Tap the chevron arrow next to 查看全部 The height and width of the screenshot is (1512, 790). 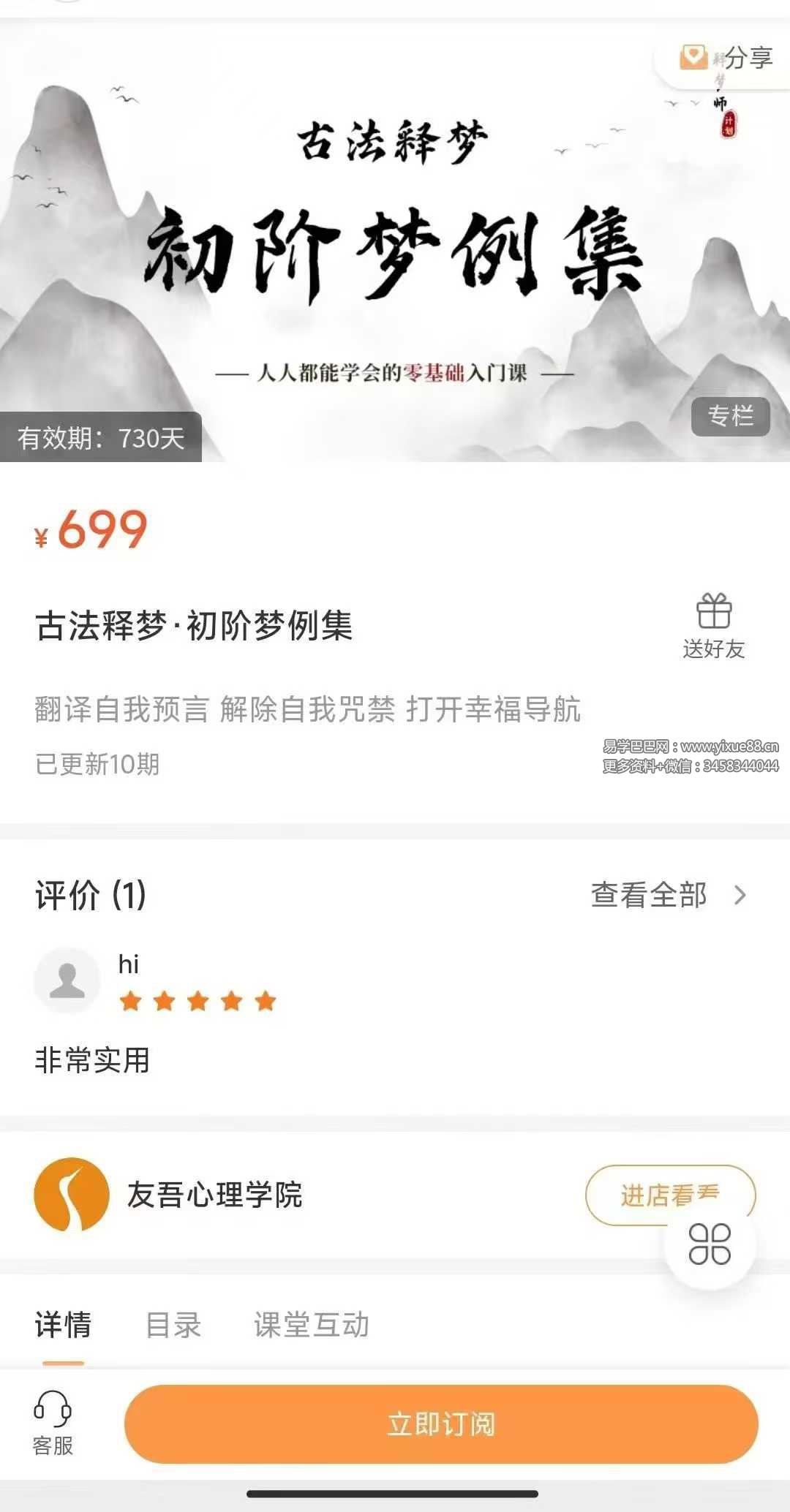coord(742,893)
